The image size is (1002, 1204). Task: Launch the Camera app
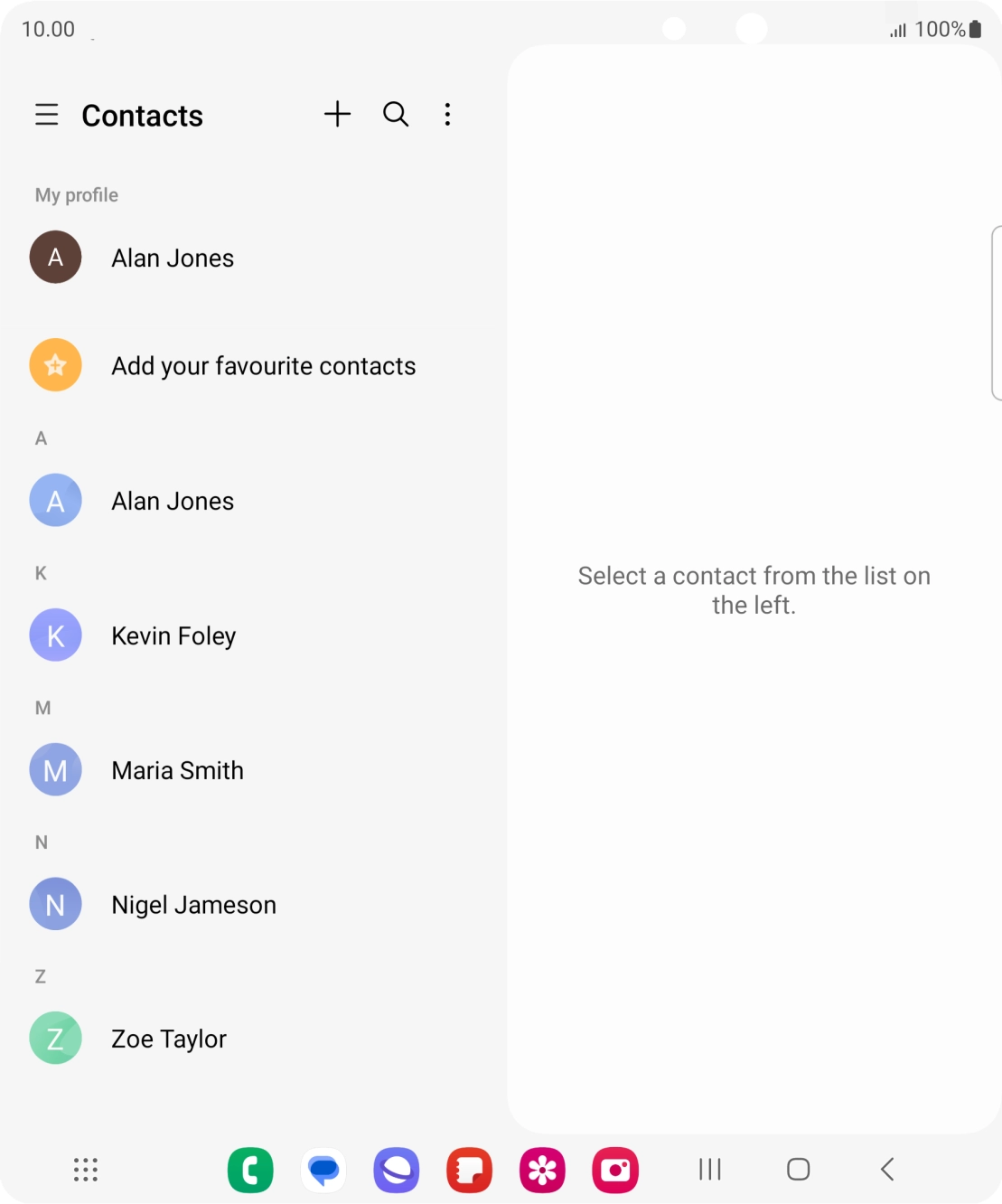point(615,1170)
